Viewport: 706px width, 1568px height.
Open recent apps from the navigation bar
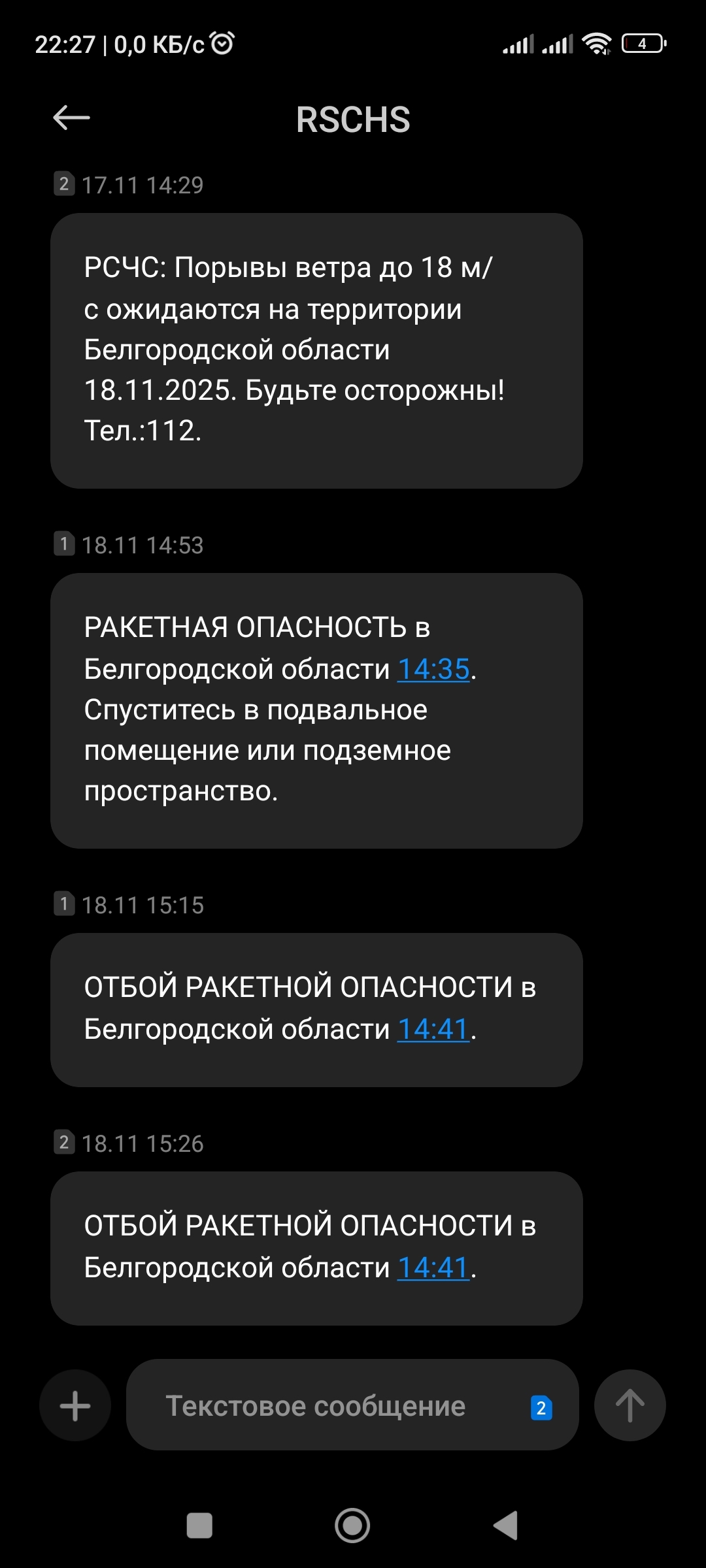[199, 1526]
